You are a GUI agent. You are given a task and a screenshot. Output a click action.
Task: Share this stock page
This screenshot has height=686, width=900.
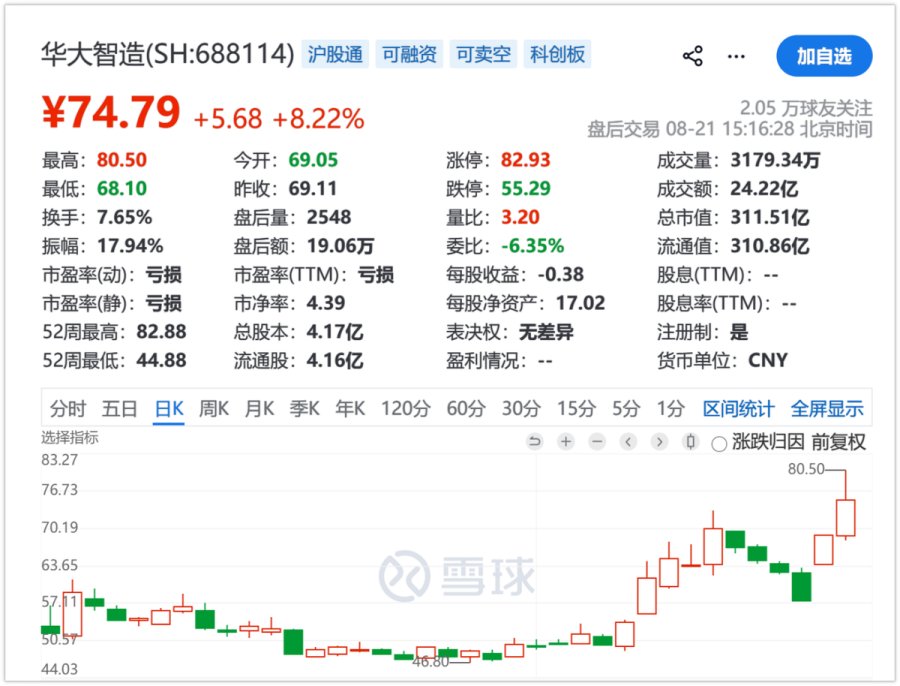click(692, 56)
